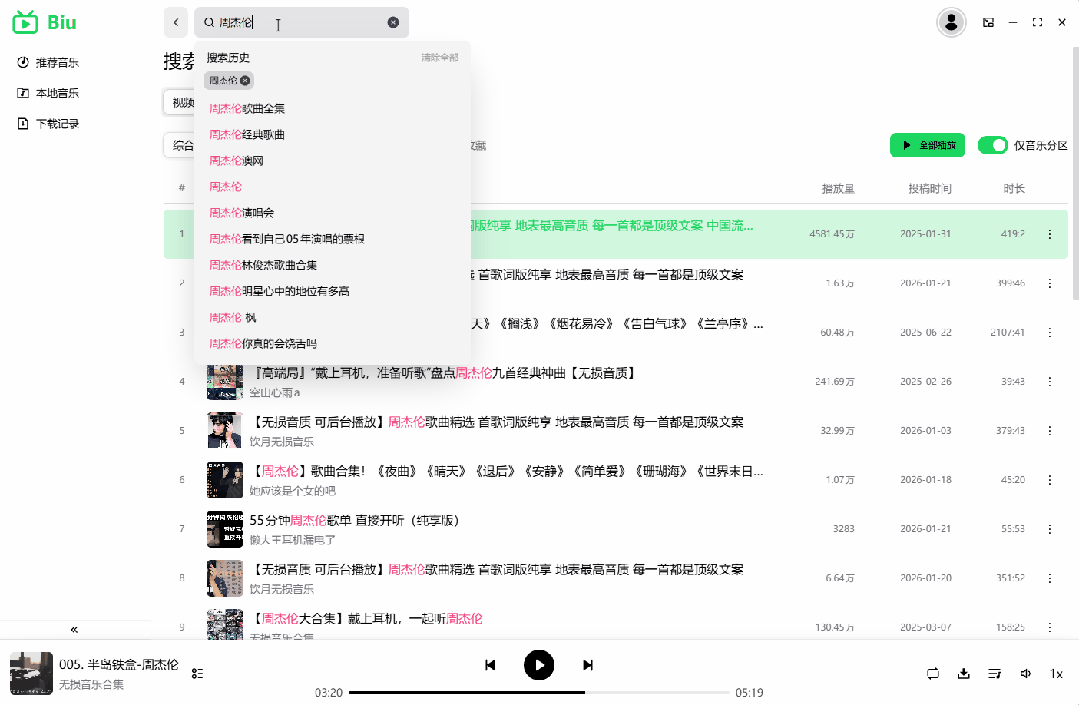The image size is (1079, 705).
Task: Play the 55分钟周杰伦歌单 result
Action: [x=353, y=520]
